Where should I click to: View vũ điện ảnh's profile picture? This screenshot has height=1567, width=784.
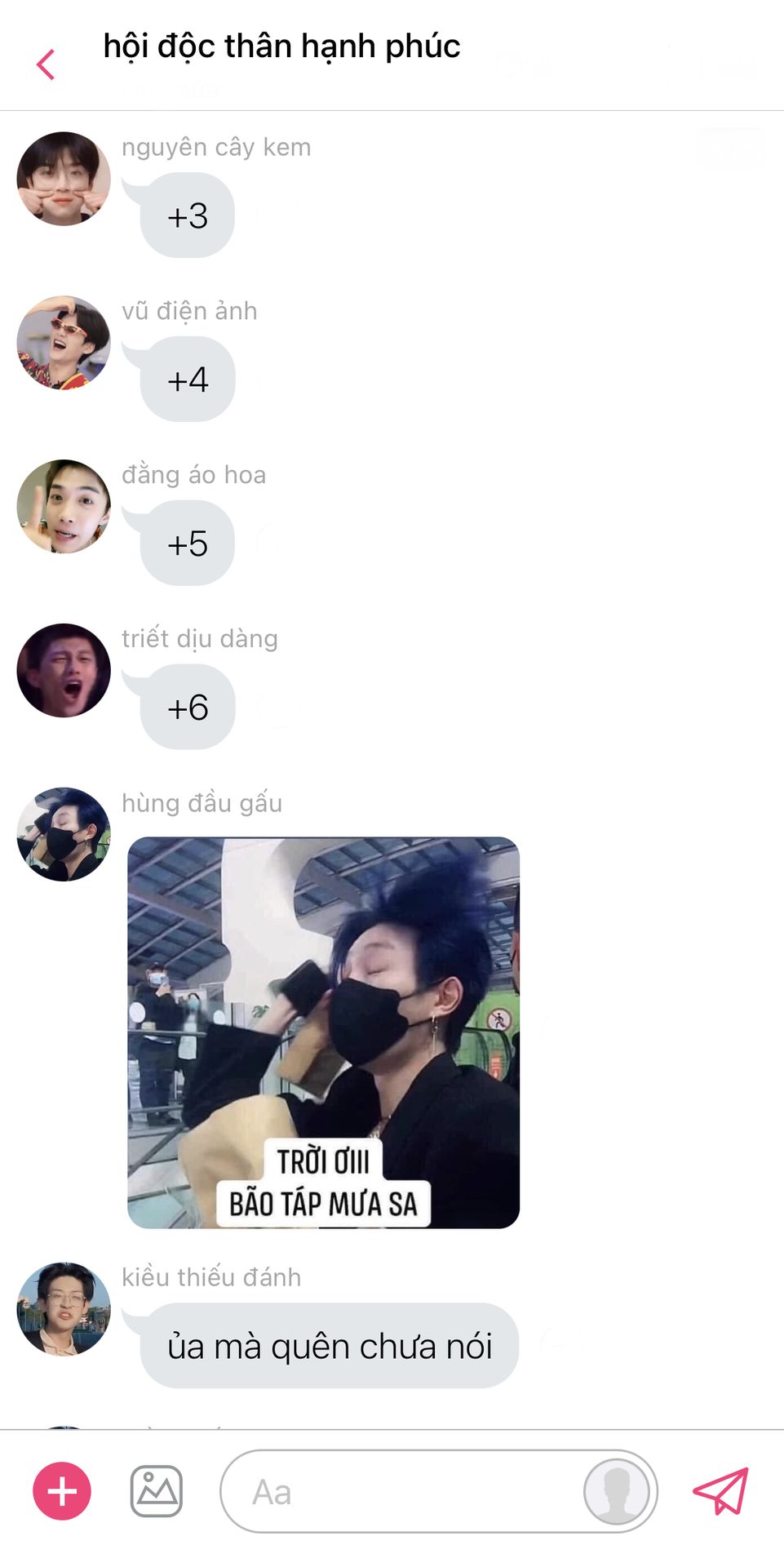[x=64, y=343]
